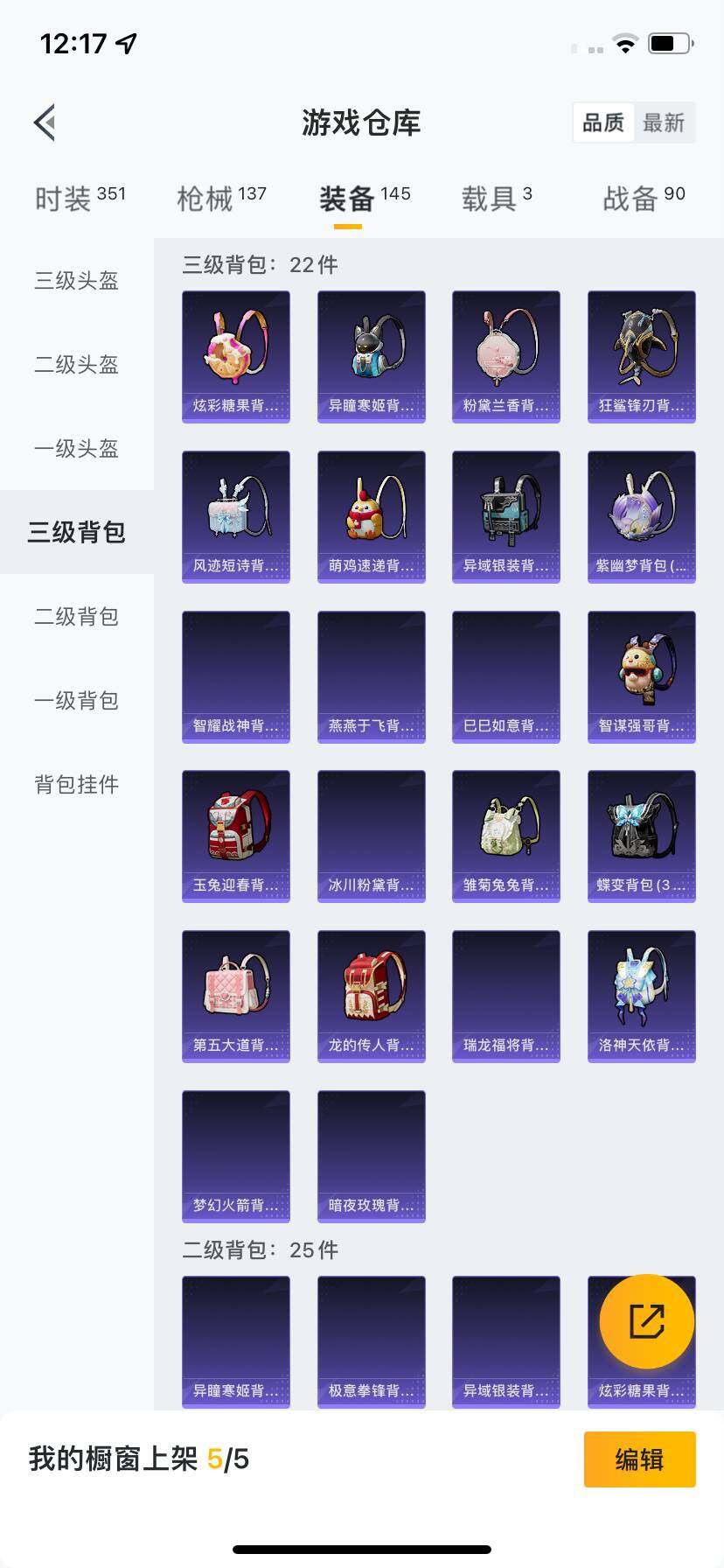Switch sorting to 最新 newest
Viewport: 724px width, 1568px height.
(x=664, y=122)
